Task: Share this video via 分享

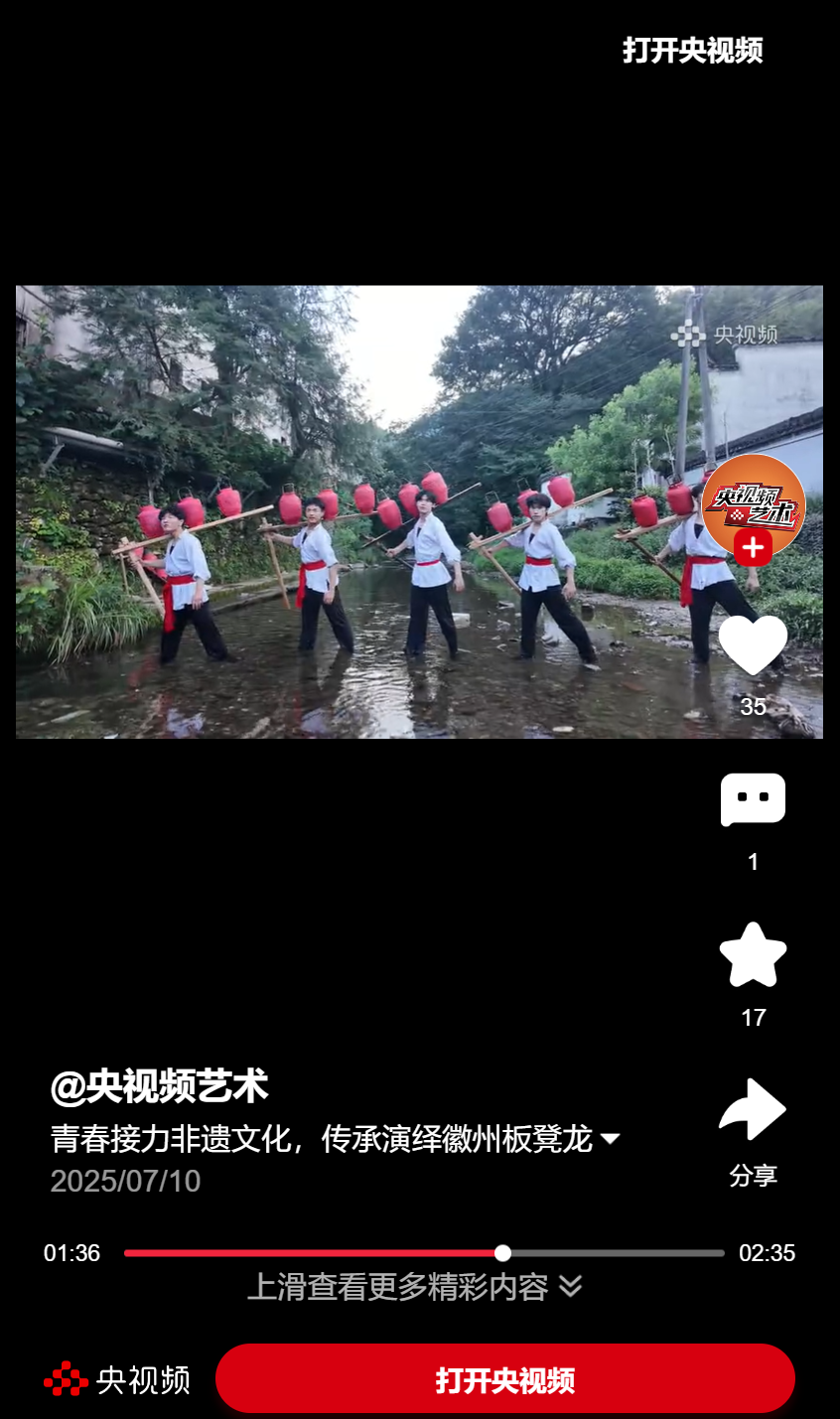Action: [x=753, y=1110]
